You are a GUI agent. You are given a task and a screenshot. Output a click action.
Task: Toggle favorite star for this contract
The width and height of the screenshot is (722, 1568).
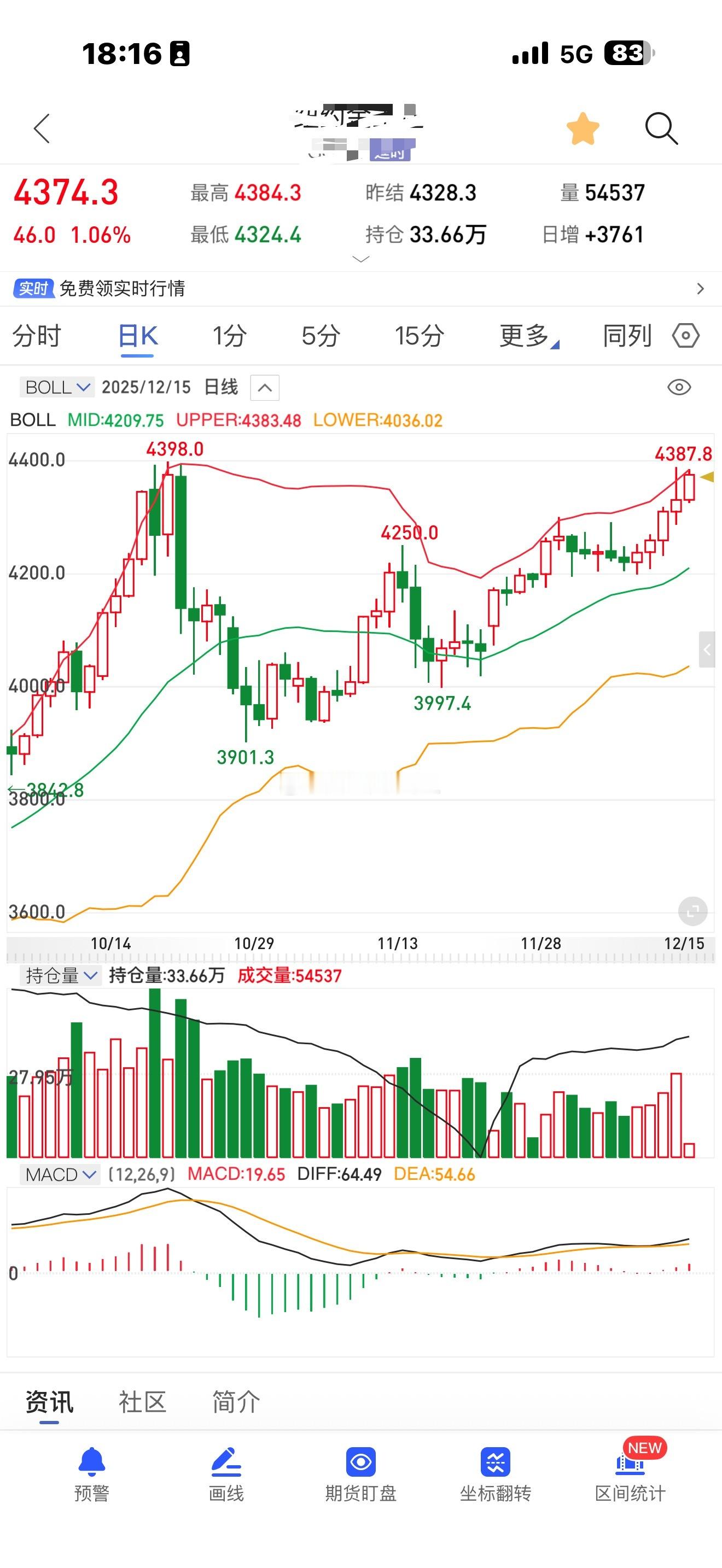(x=583, y=129)
